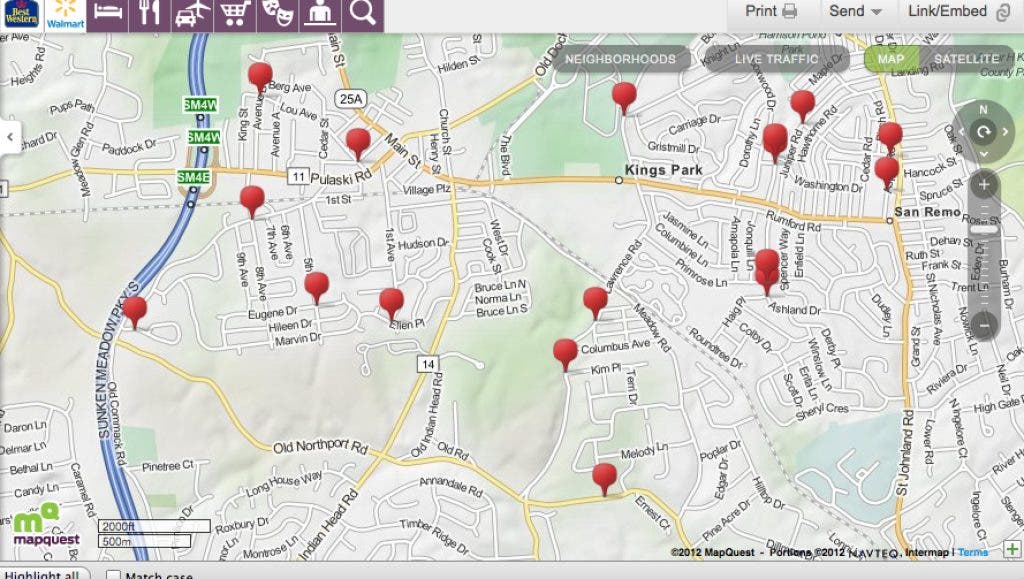Screen dimensions: 1024x579
Task: Show shopping locations with the cart icon
Action: [234, 13]
